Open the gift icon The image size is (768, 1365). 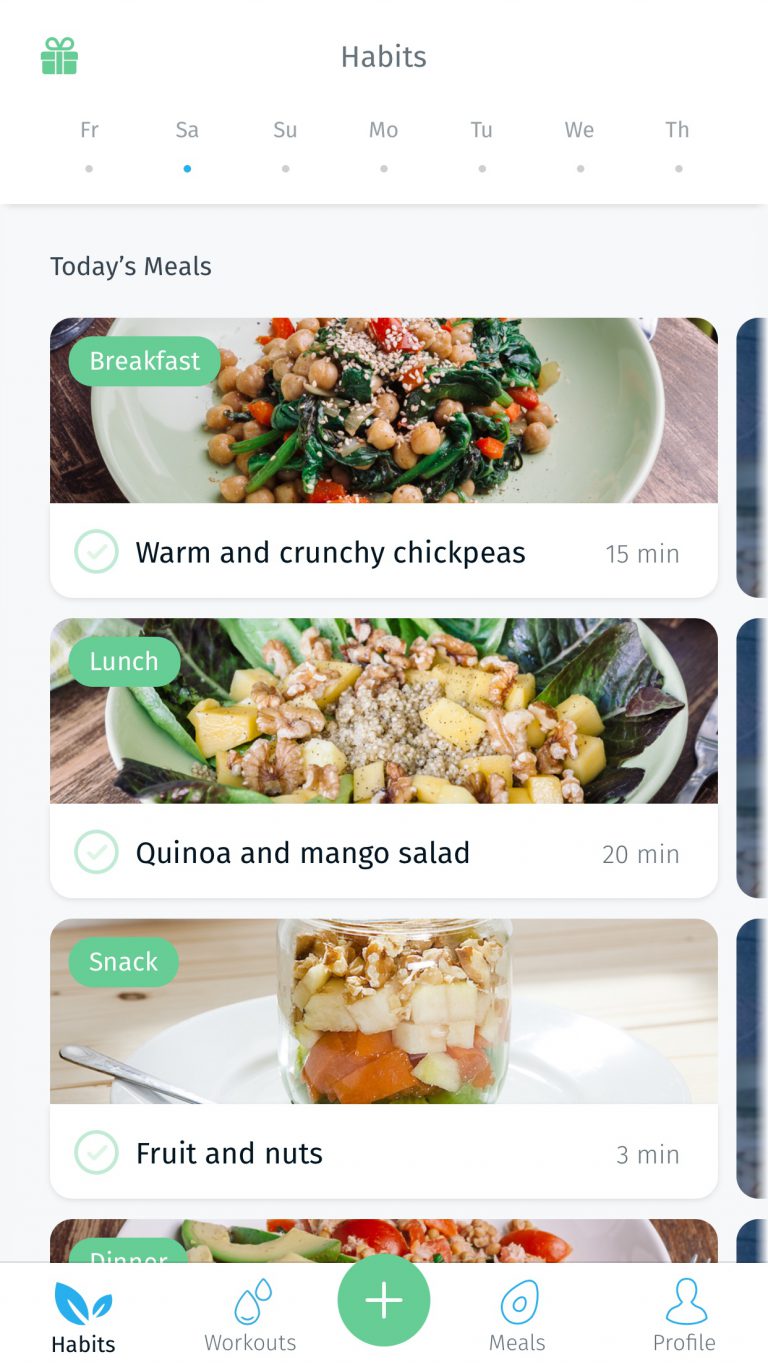[x=59, y=56]
